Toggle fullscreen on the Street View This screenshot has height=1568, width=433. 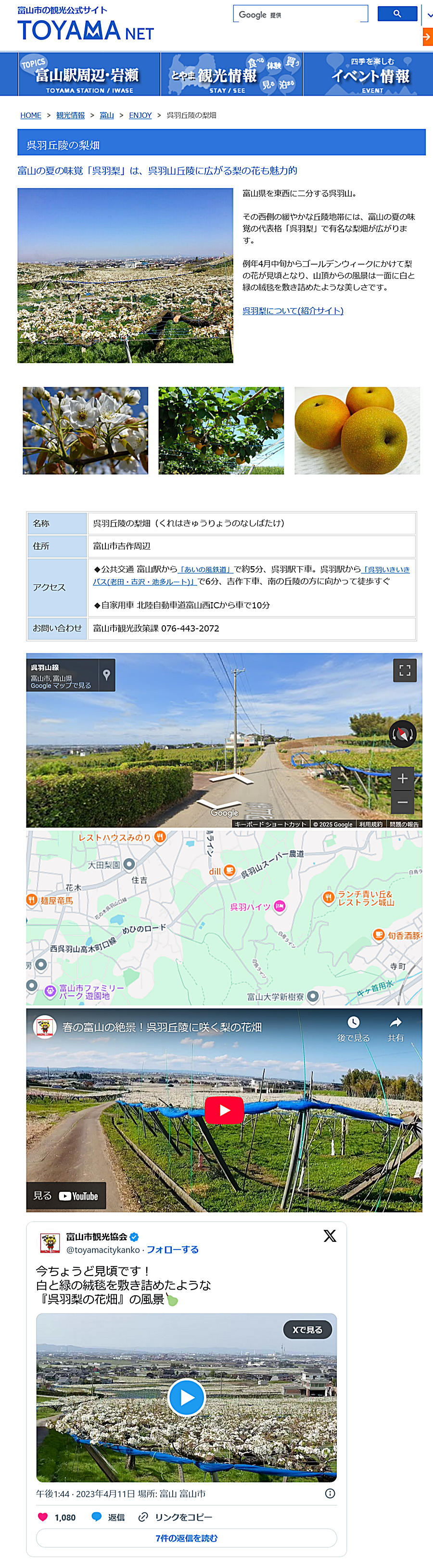(405, 670)
